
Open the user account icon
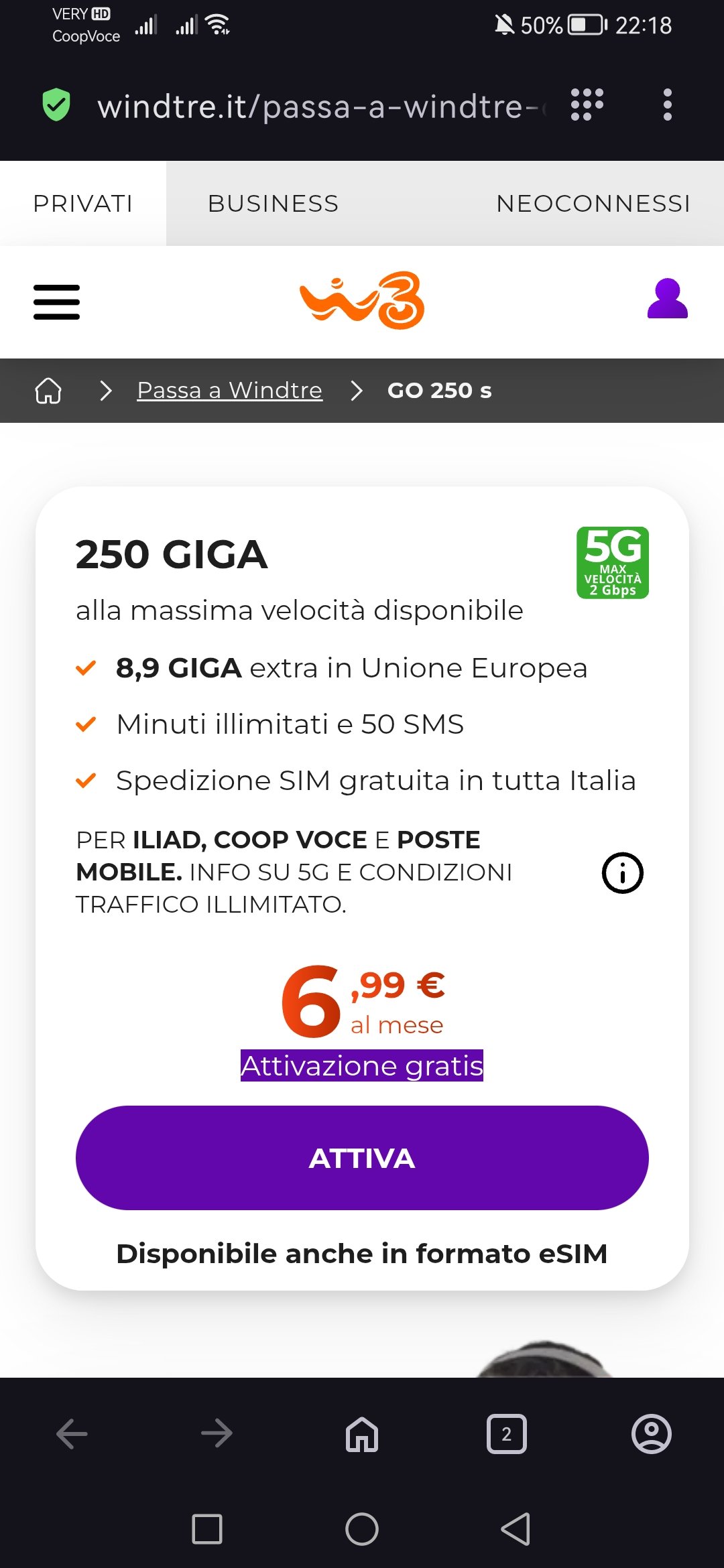coord(667,299)
